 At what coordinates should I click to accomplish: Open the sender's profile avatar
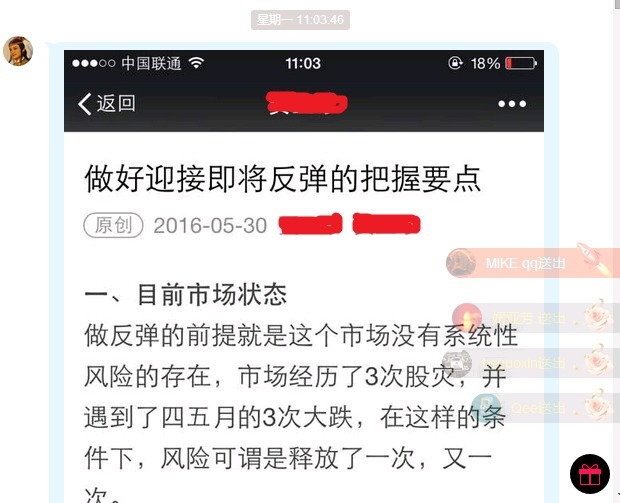tap(18, 52)
